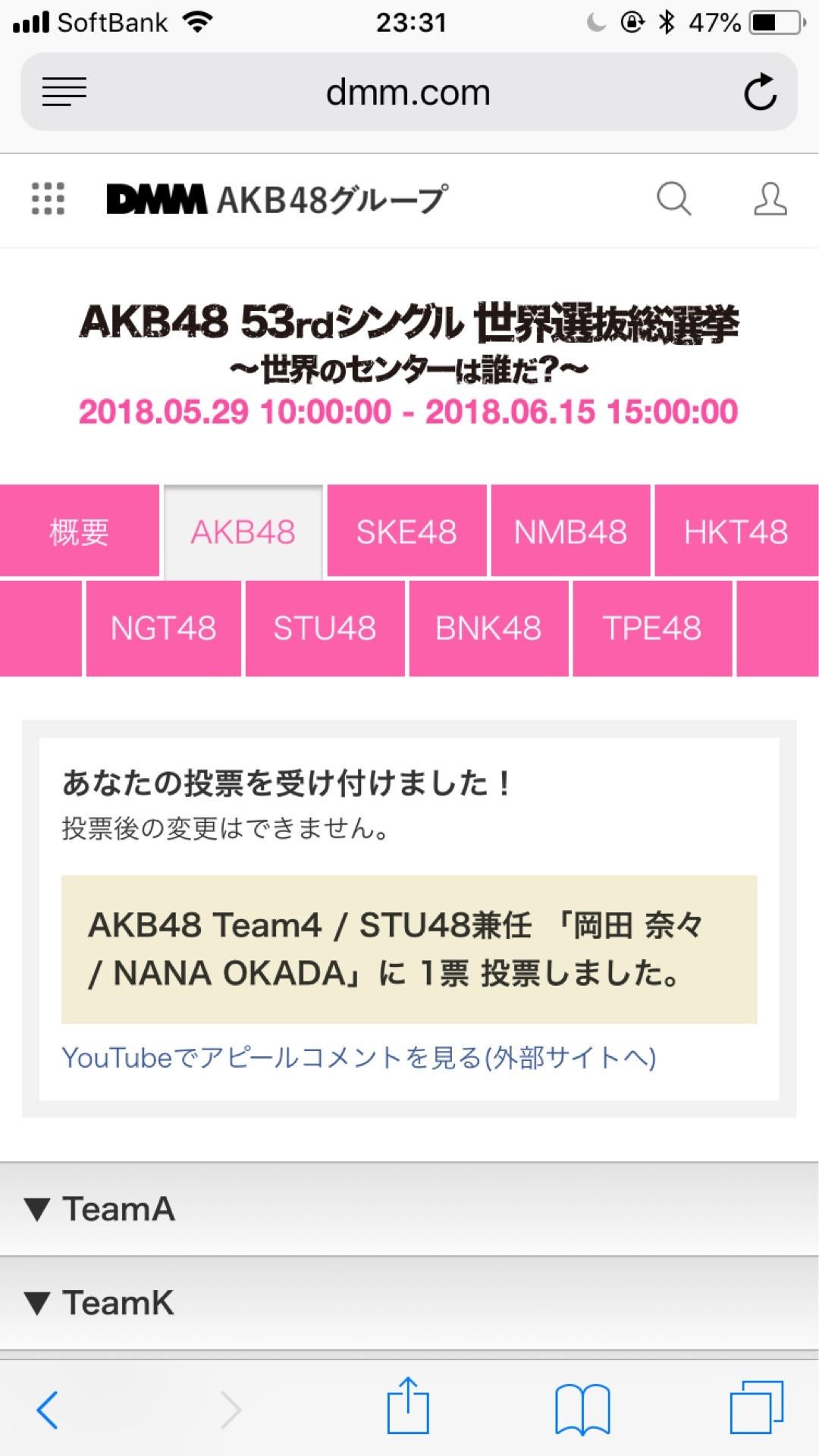Viewport: 819px width, 1456px height.
Task: Open the DMM services grid menu
Action: point(48,199)
